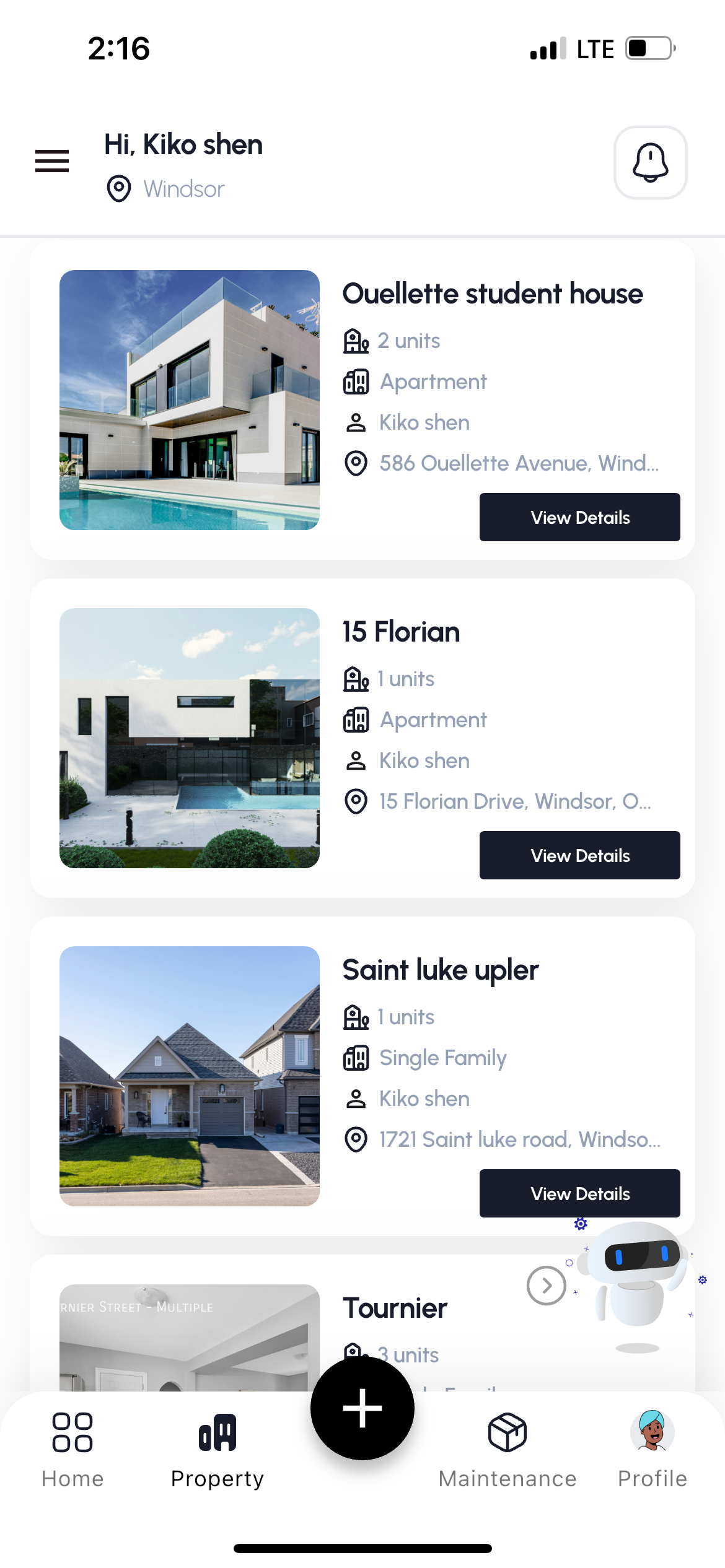The height and width of the screenshot is (1568, 725).
Task: Open the notifications bell
Action: (x=650, y=162)
